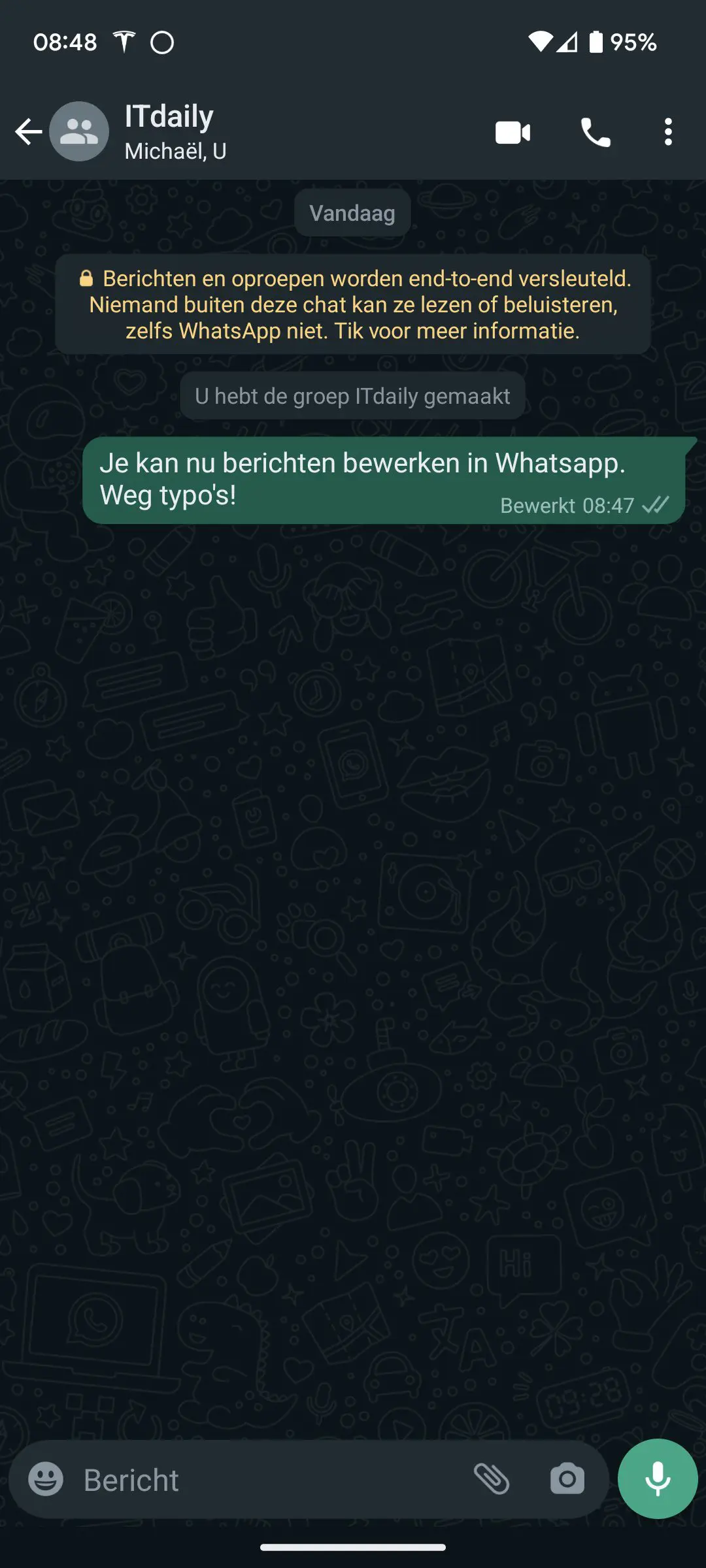
Task: Start a voice call with ITdaily group
Action: (x=596, y=133)
